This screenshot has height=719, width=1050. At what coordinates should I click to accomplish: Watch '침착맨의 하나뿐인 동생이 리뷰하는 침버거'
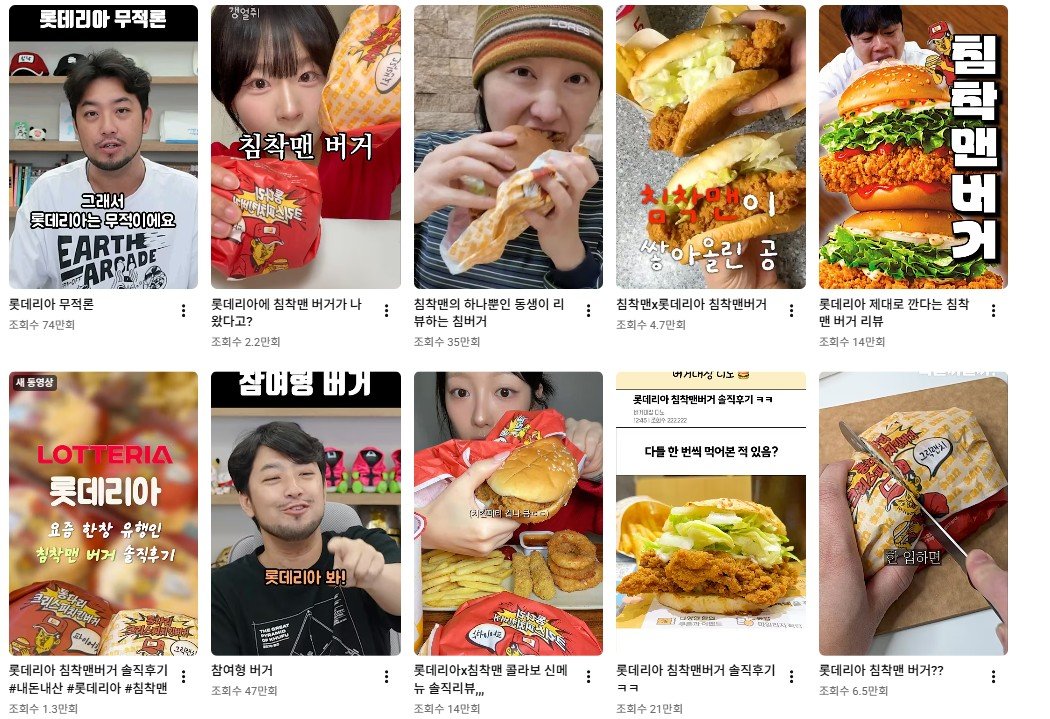[508, 147]
